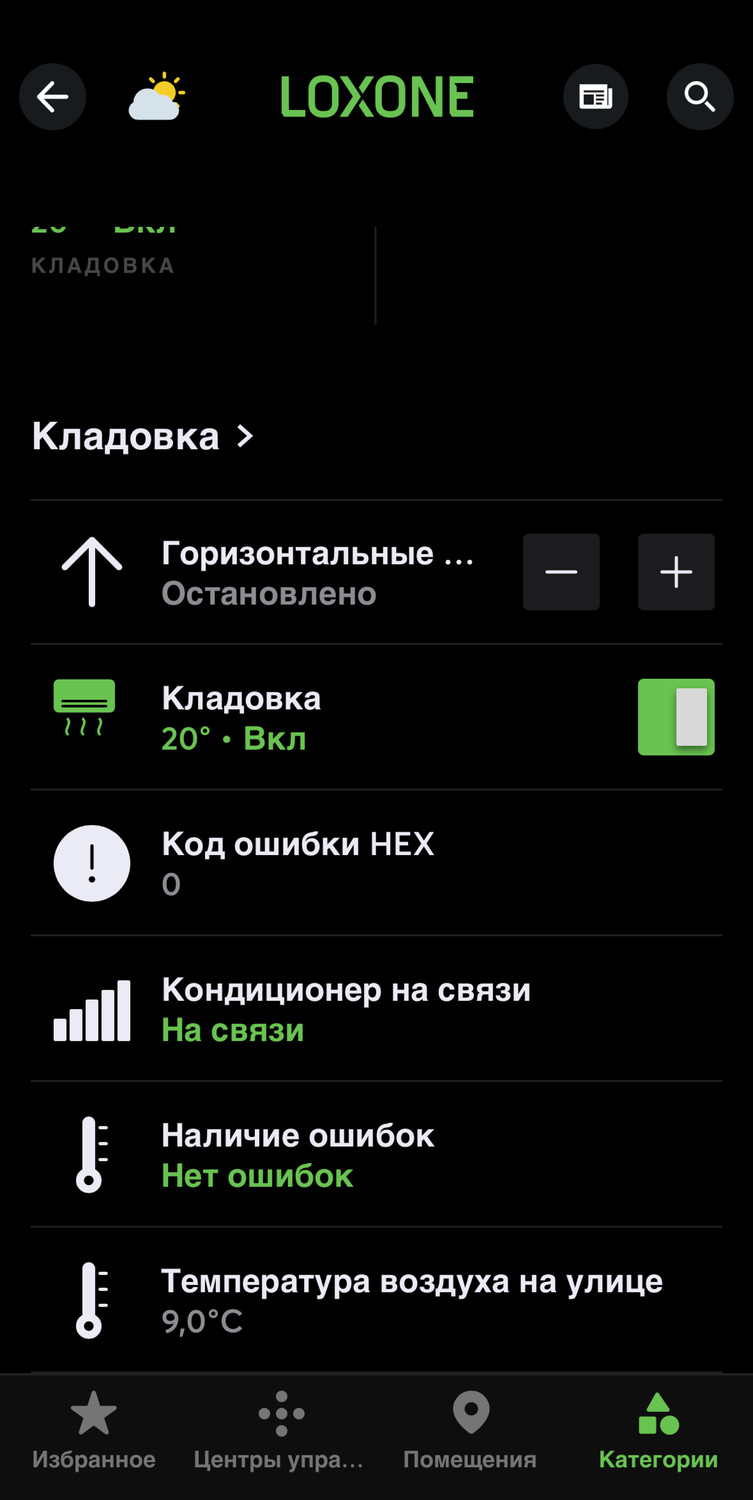
Task: Open the search magnifier
Action: point(699,97)
